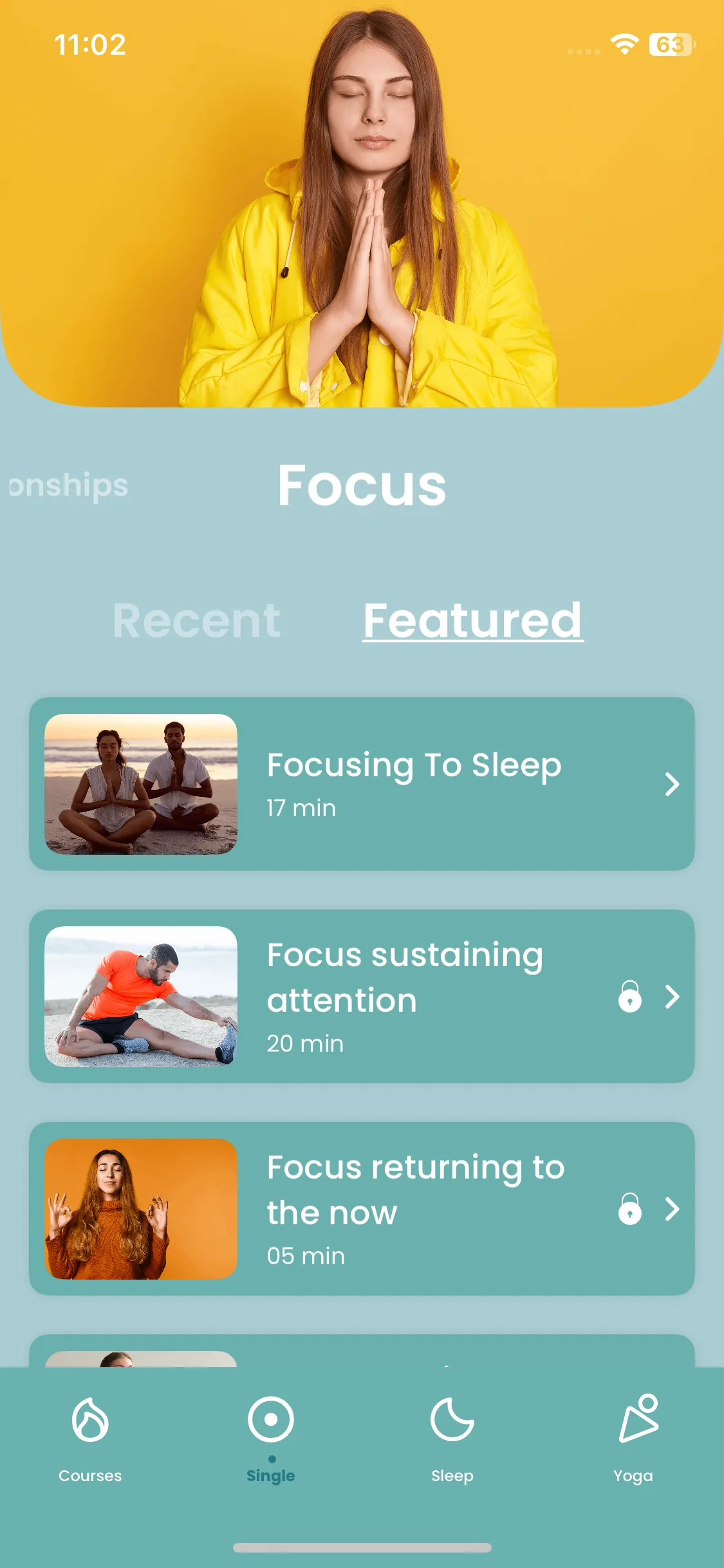Open Focus sustaining attention session
Screen dimensions: 724x1568
[x=362, y=996]
